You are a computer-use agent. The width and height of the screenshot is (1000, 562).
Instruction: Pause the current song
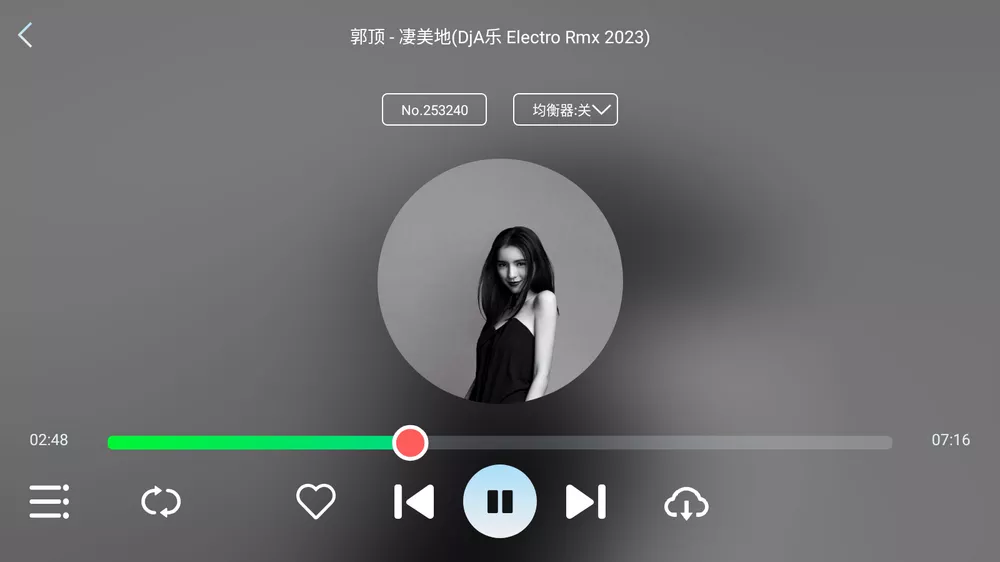point(500,501)
